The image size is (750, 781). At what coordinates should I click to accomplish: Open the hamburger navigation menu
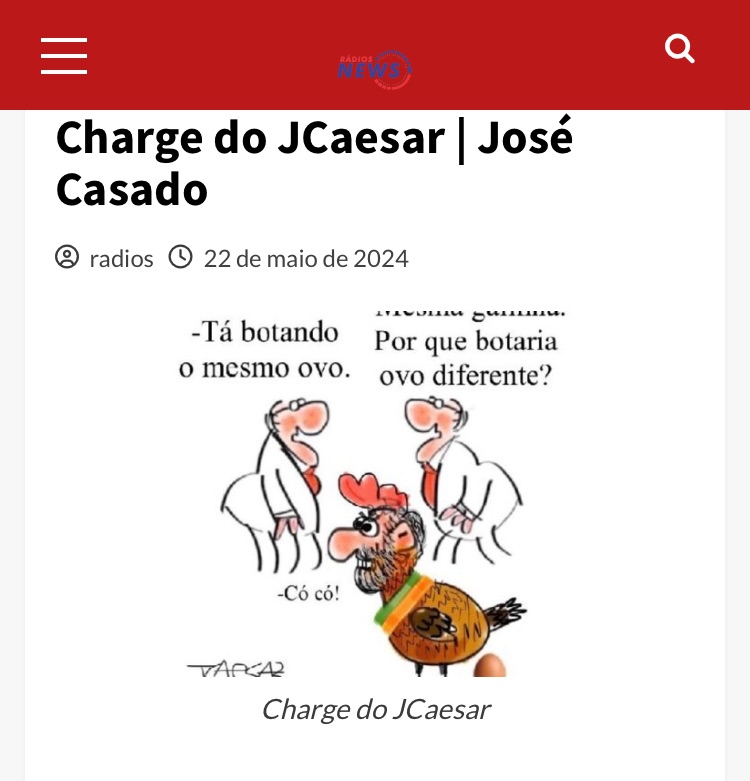pyautogui.click(x=64, y=56)
